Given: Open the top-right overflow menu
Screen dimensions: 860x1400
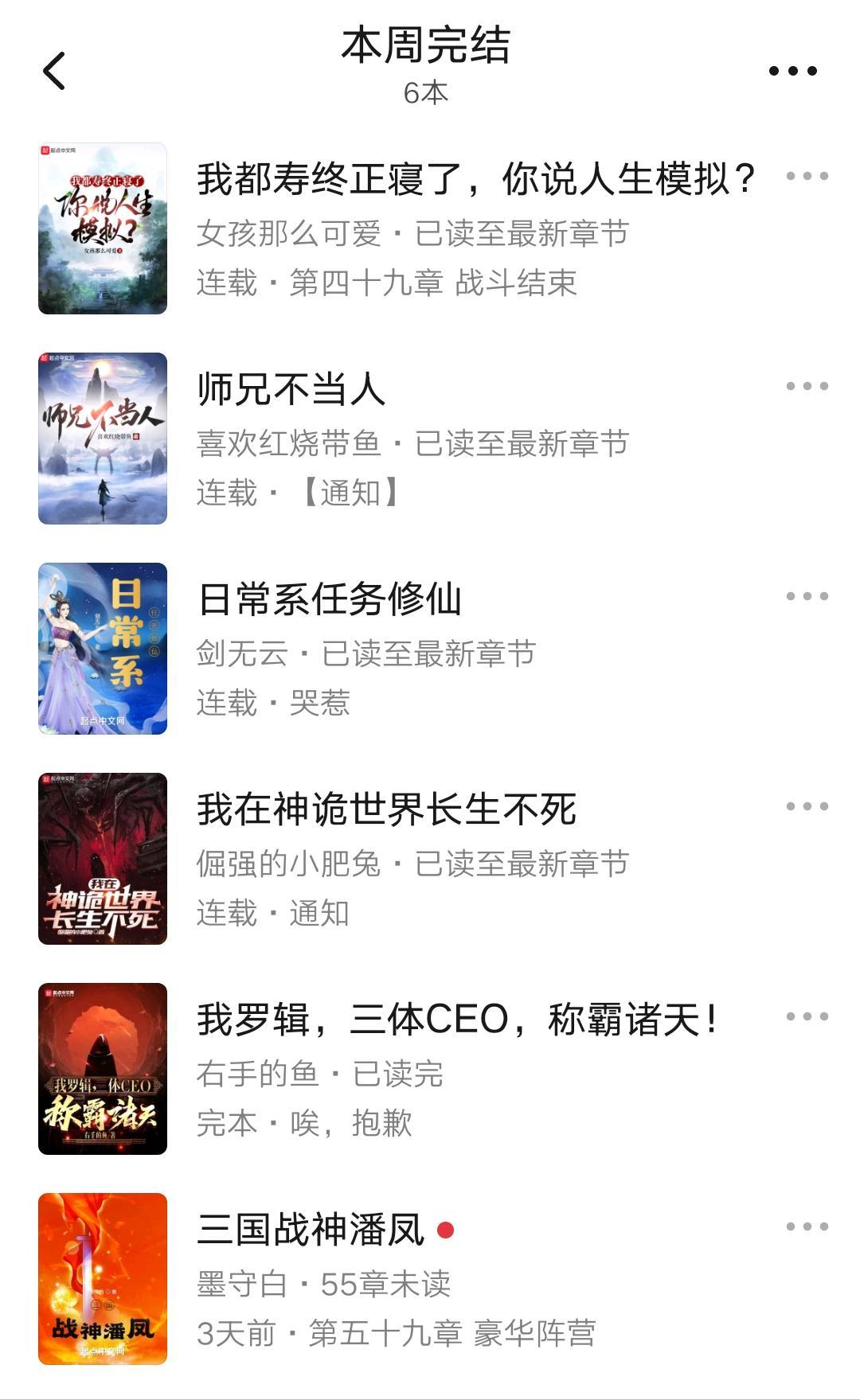Looking at the screenshot, I should (792, 71).
